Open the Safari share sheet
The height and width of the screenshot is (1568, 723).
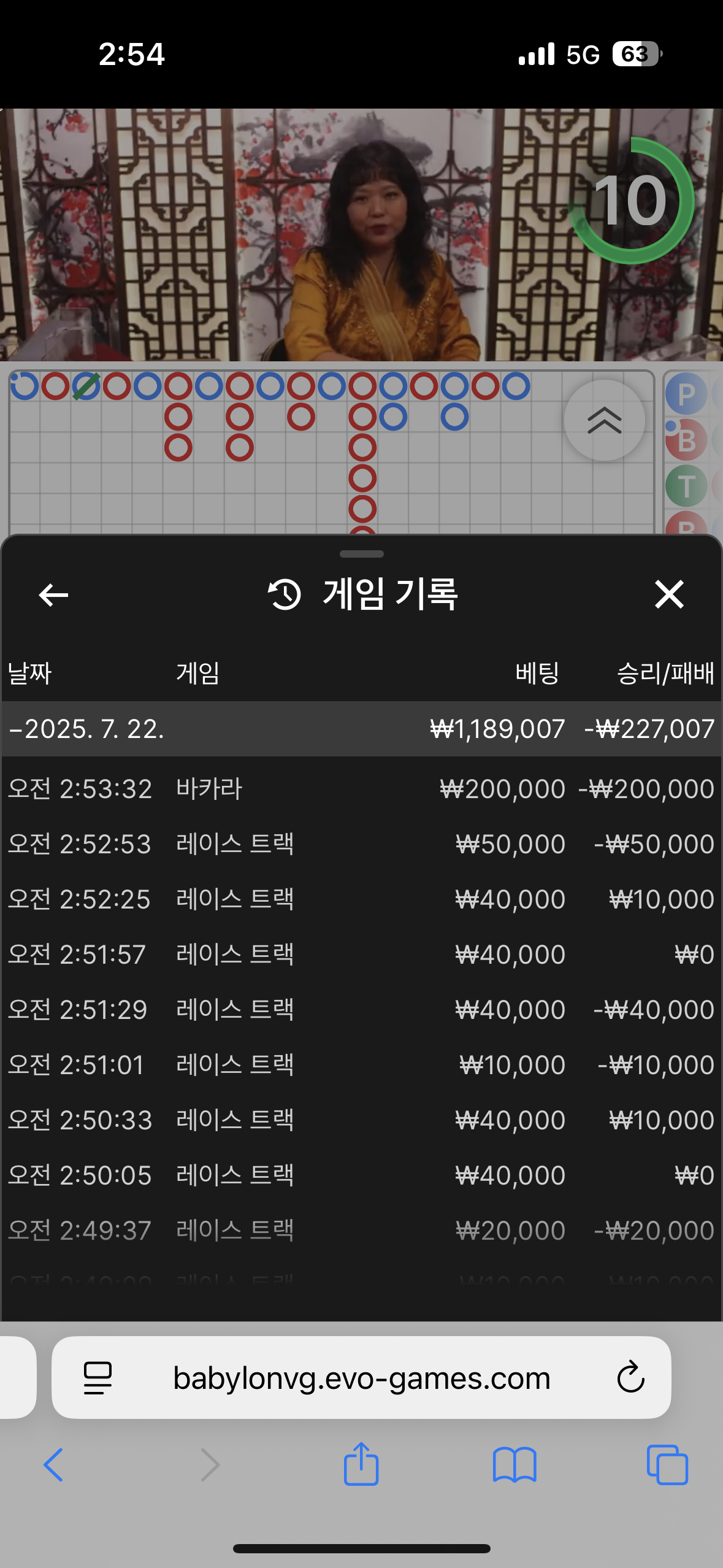click(361, 1463)
